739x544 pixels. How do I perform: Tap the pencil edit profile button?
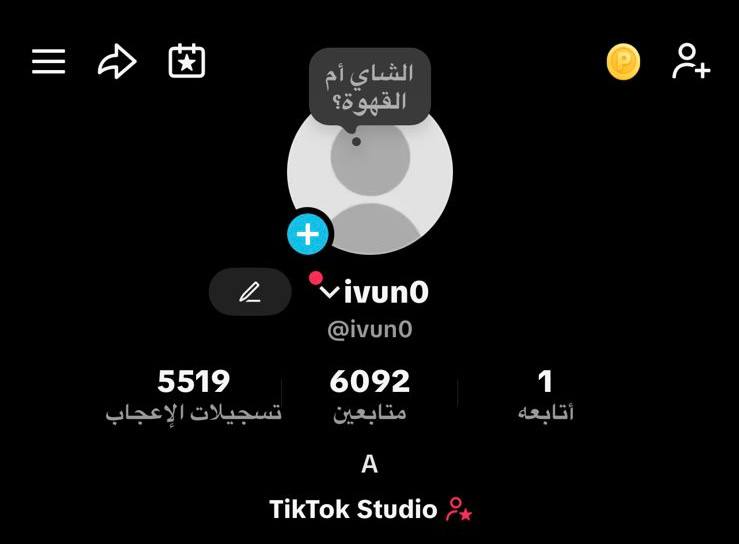[249, 292]
